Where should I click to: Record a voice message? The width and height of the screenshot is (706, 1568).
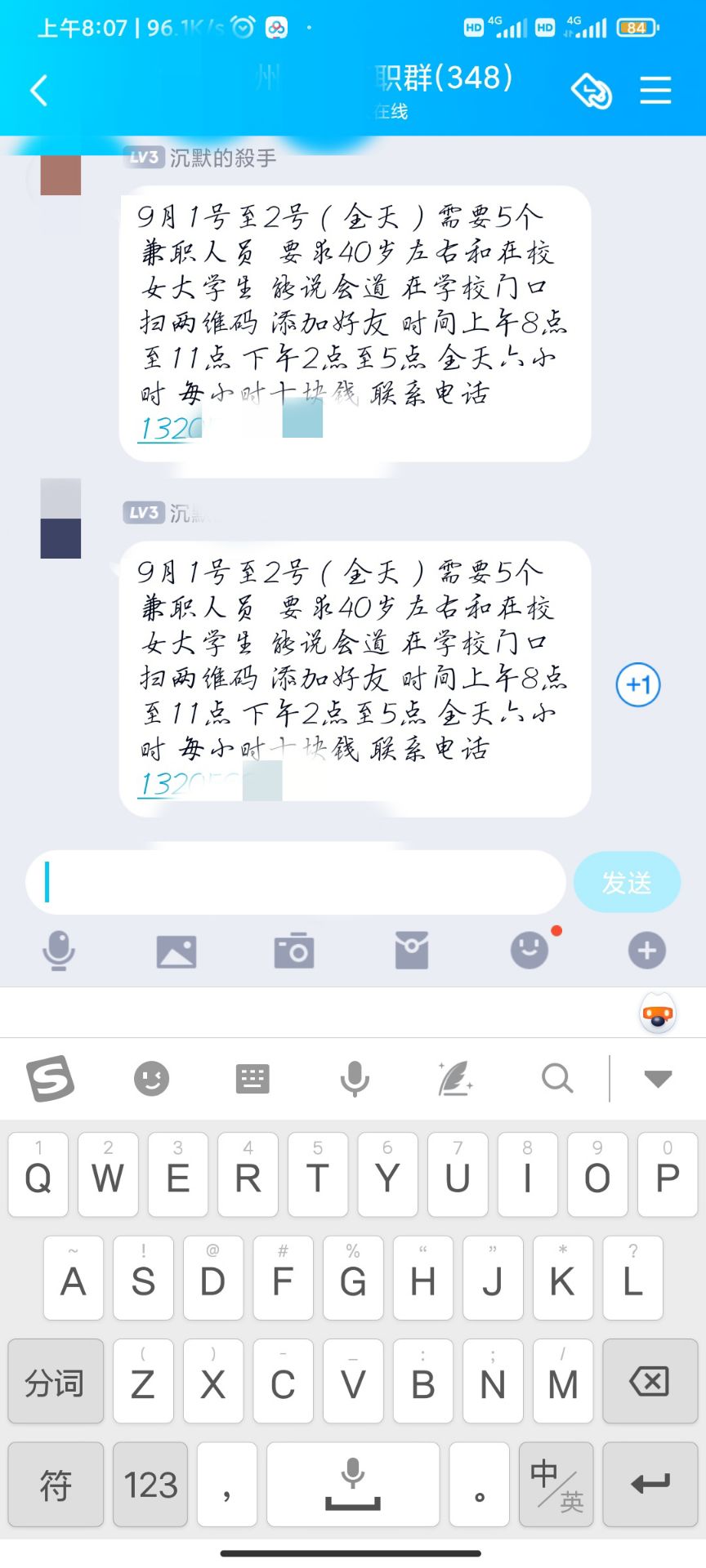click(x=59, y=951)
